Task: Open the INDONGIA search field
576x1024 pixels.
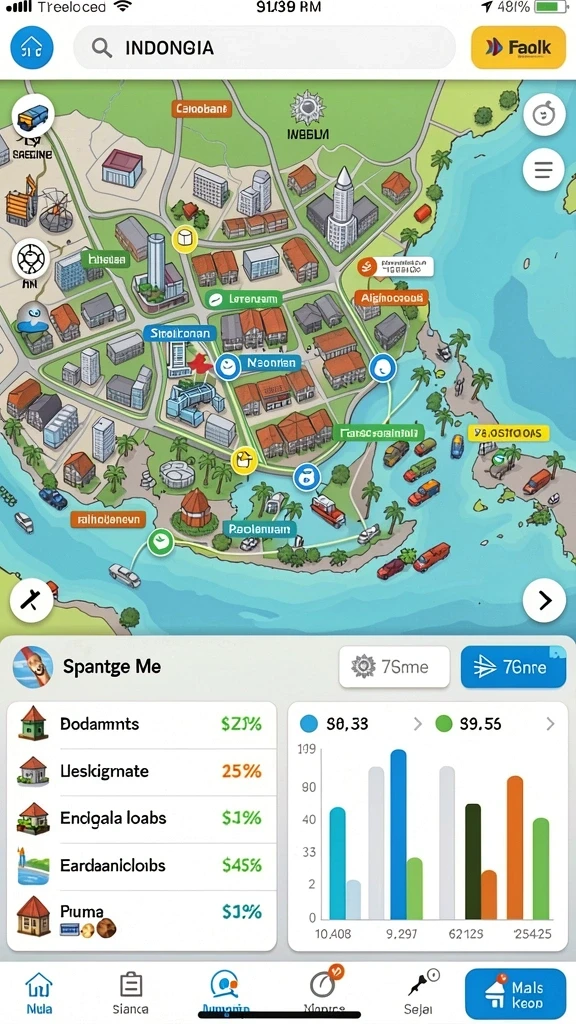Action: (264, 48)
